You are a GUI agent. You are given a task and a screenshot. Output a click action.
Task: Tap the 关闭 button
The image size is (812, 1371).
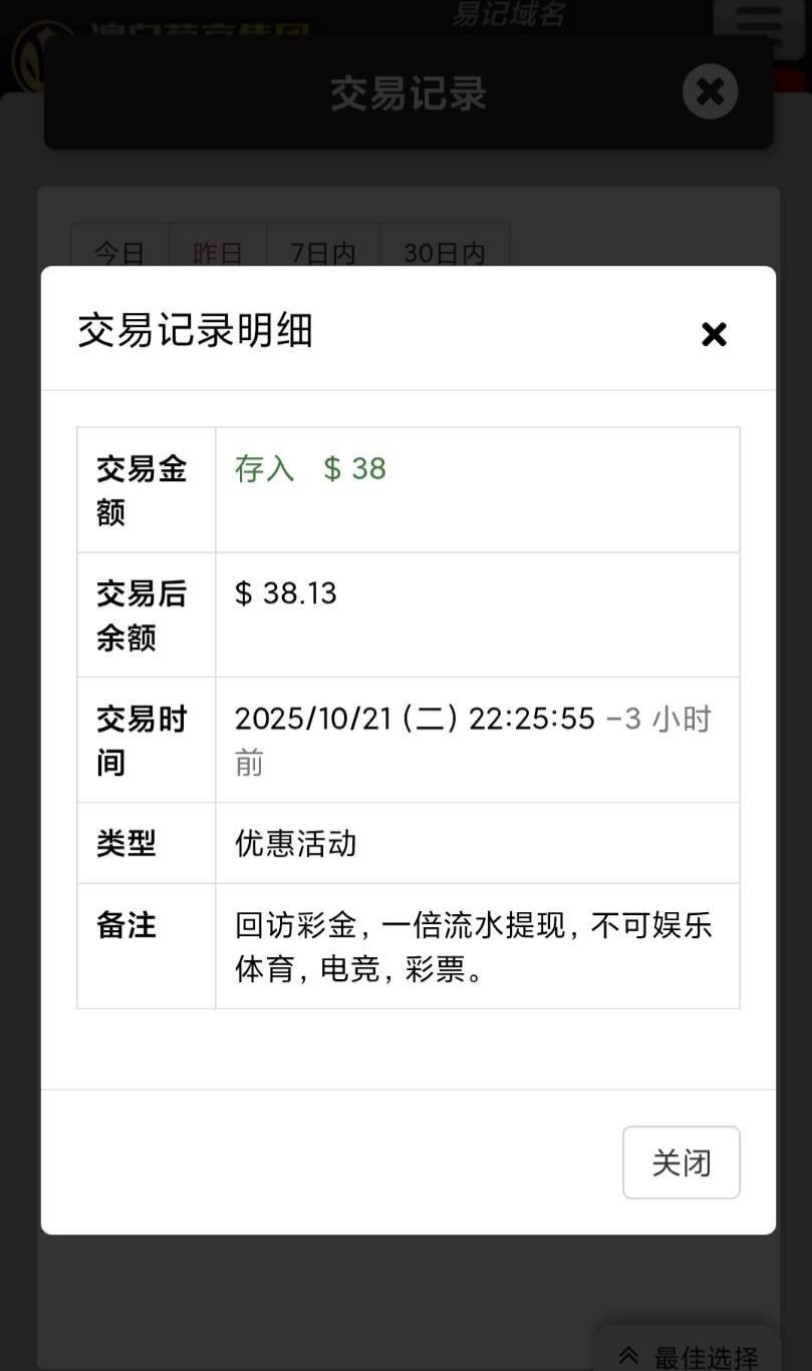tap(681, 1162)
